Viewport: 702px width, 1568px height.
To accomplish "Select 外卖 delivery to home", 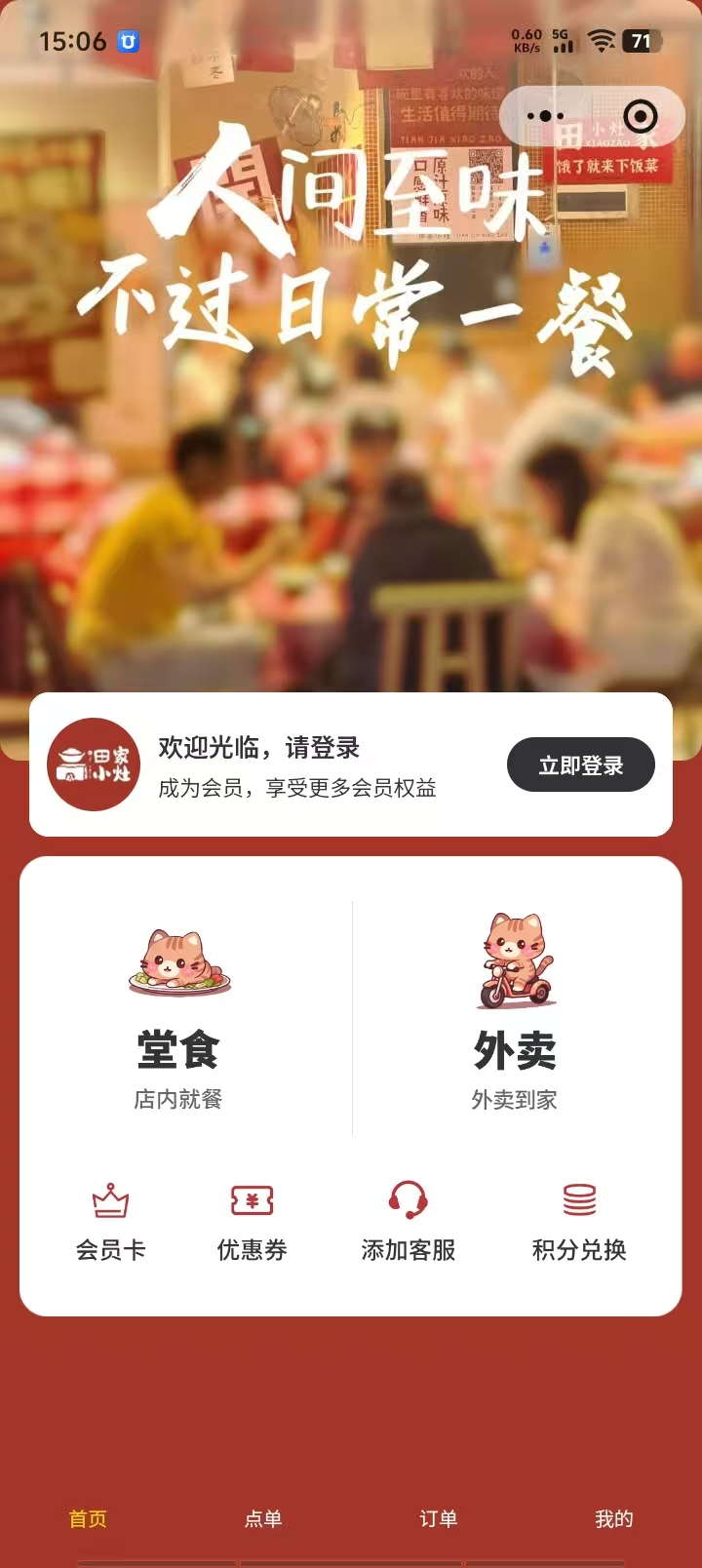I will (x=515, y=1019).
